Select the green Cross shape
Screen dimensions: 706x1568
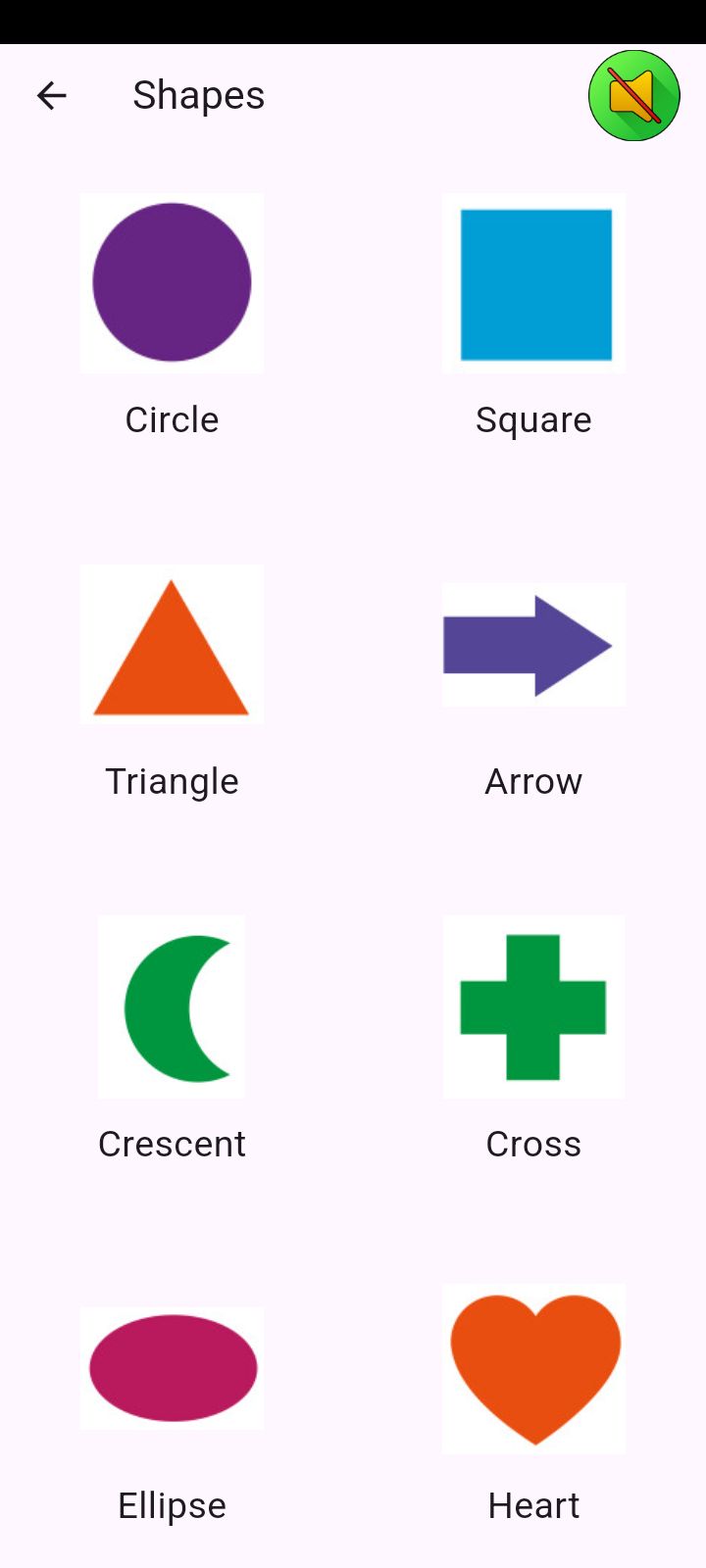(533, 1007)
